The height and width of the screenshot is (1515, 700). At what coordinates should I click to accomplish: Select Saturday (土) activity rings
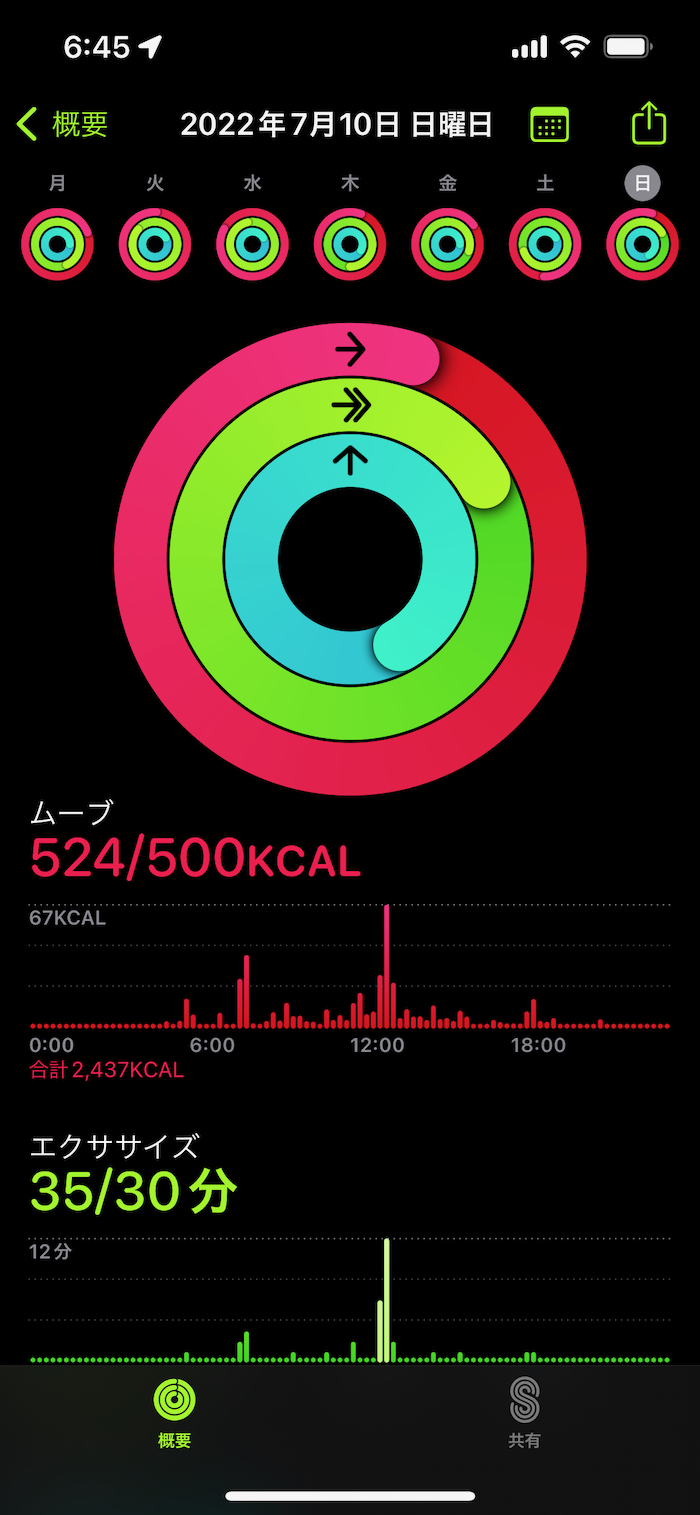pos(545,243)
